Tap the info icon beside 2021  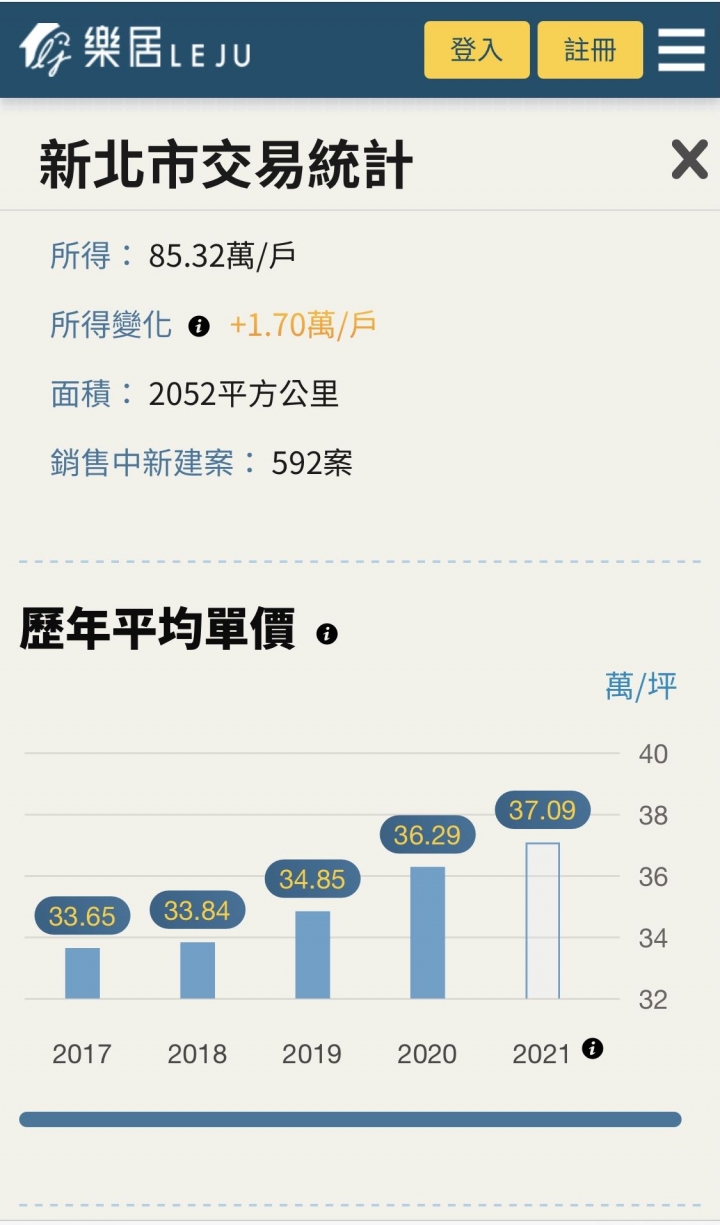[593, 1048]
